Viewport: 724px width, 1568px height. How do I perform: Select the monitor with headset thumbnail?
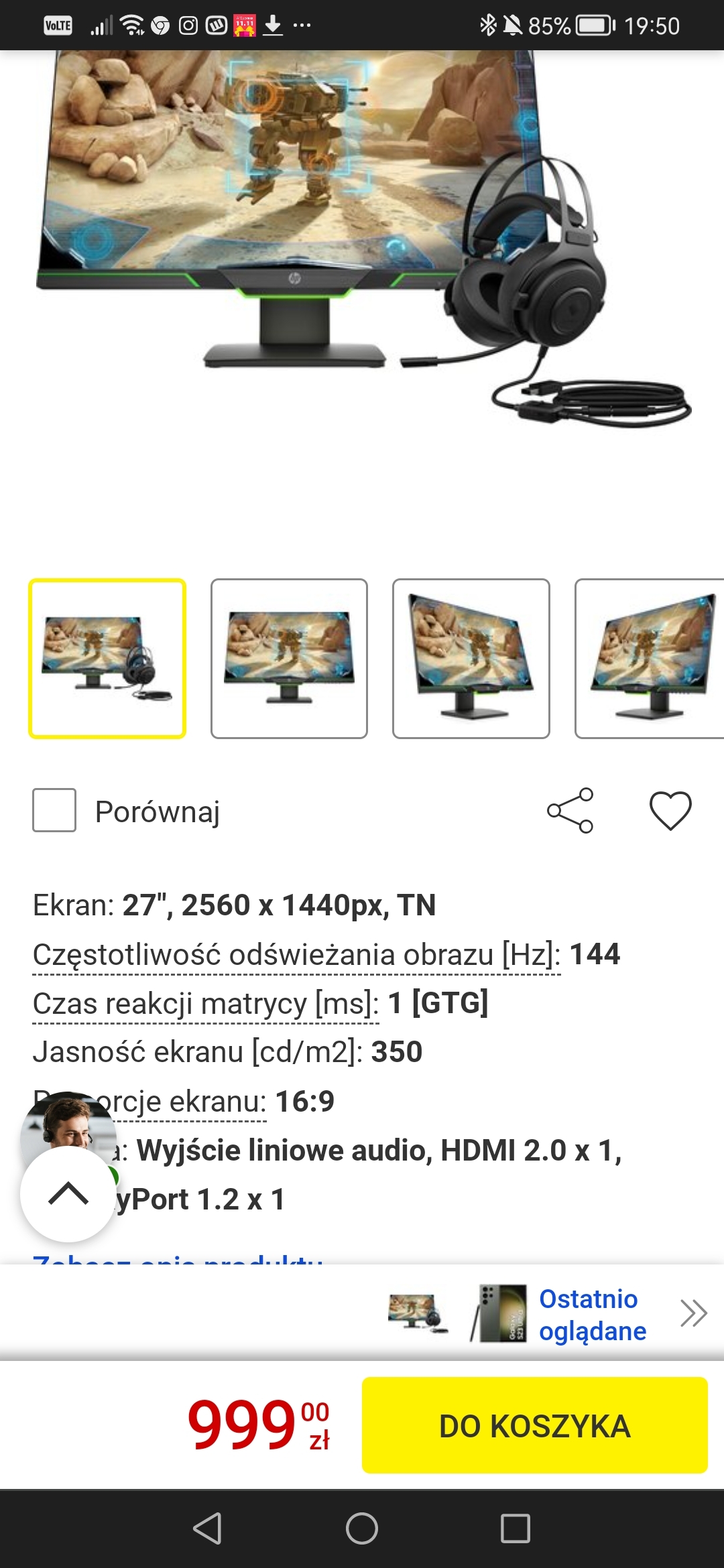(107, 659)
